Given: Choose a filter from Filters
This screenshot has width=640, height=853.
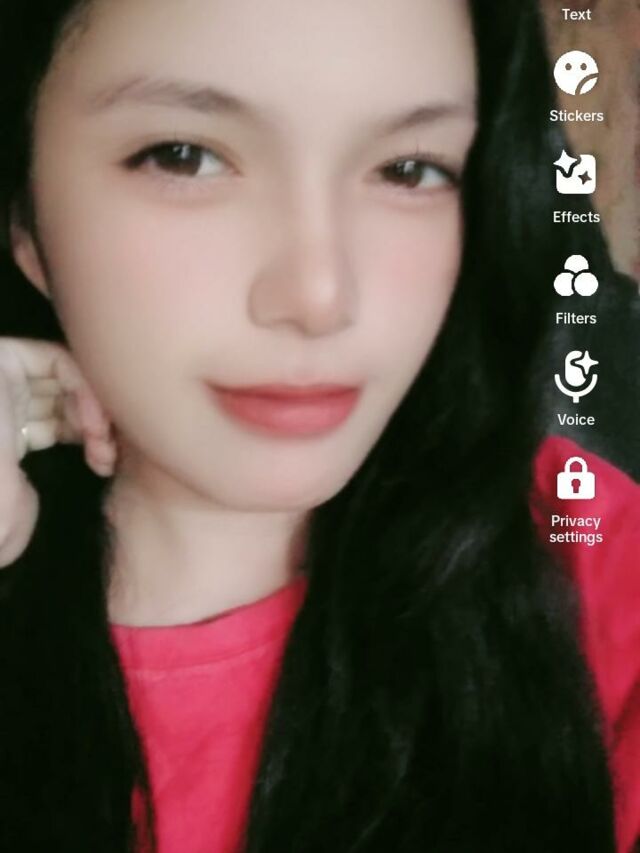Looking at the screenshot, I should pos(576,277).
